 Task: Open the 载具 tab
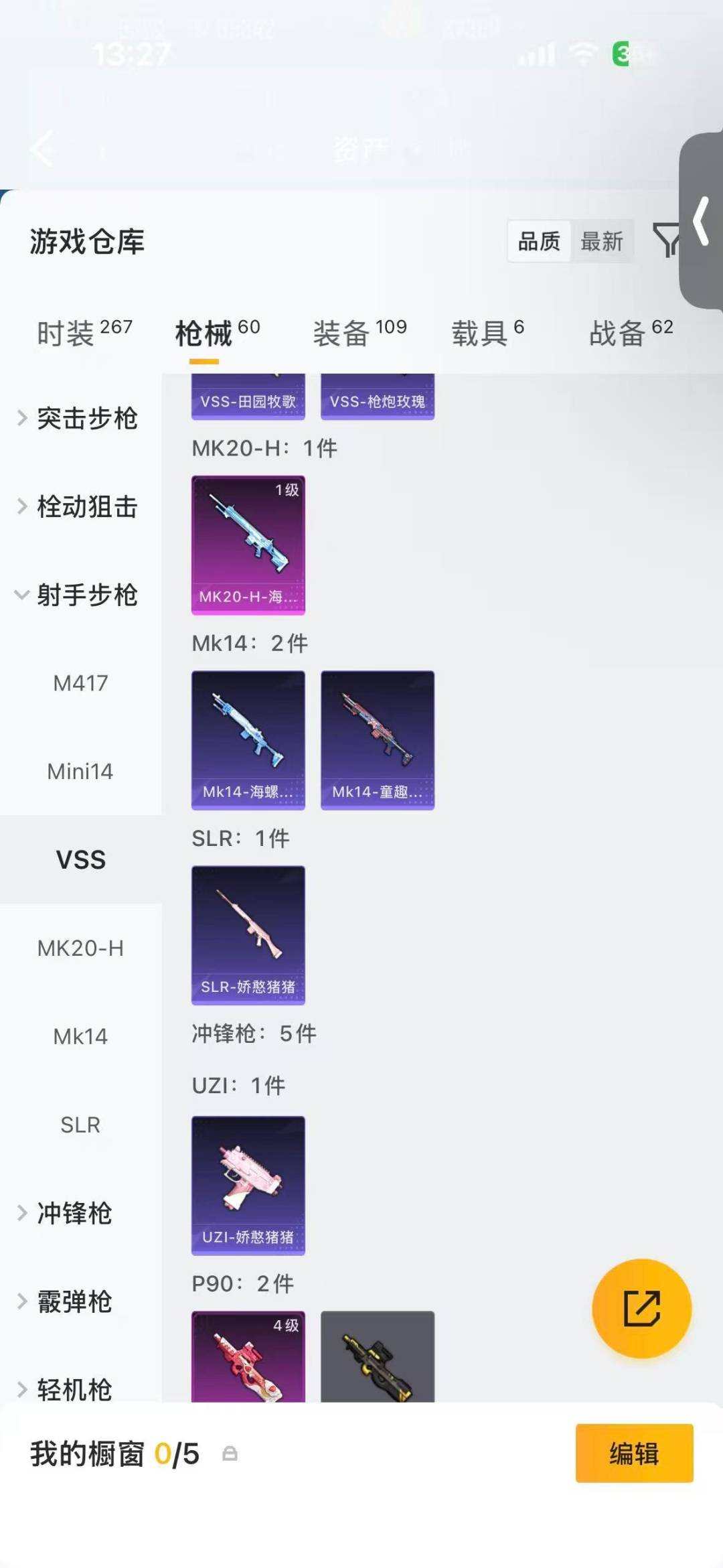487,333
